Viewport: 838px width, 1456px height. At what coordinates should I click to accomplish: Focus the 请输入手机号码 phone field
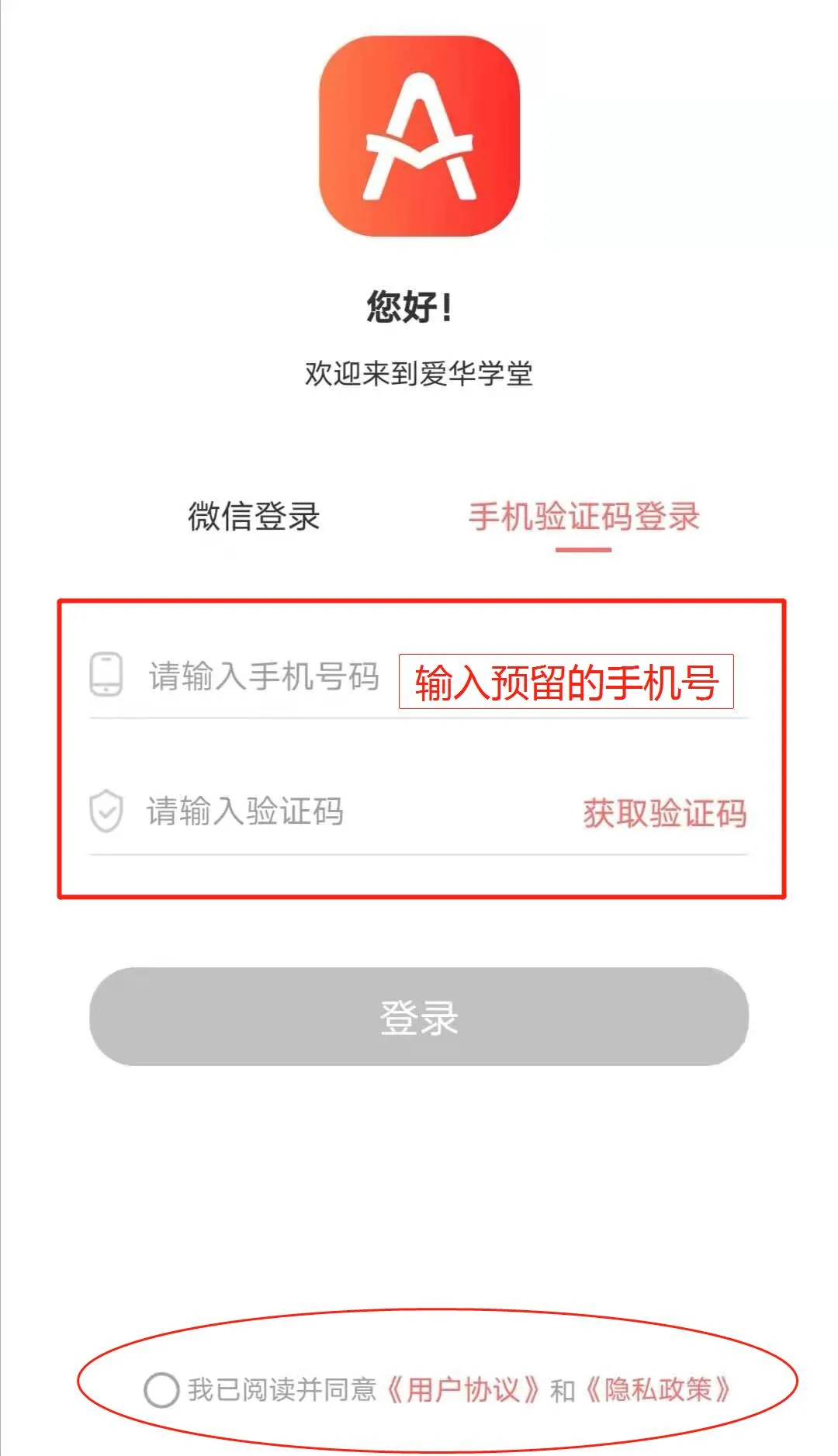click(264, 676)
